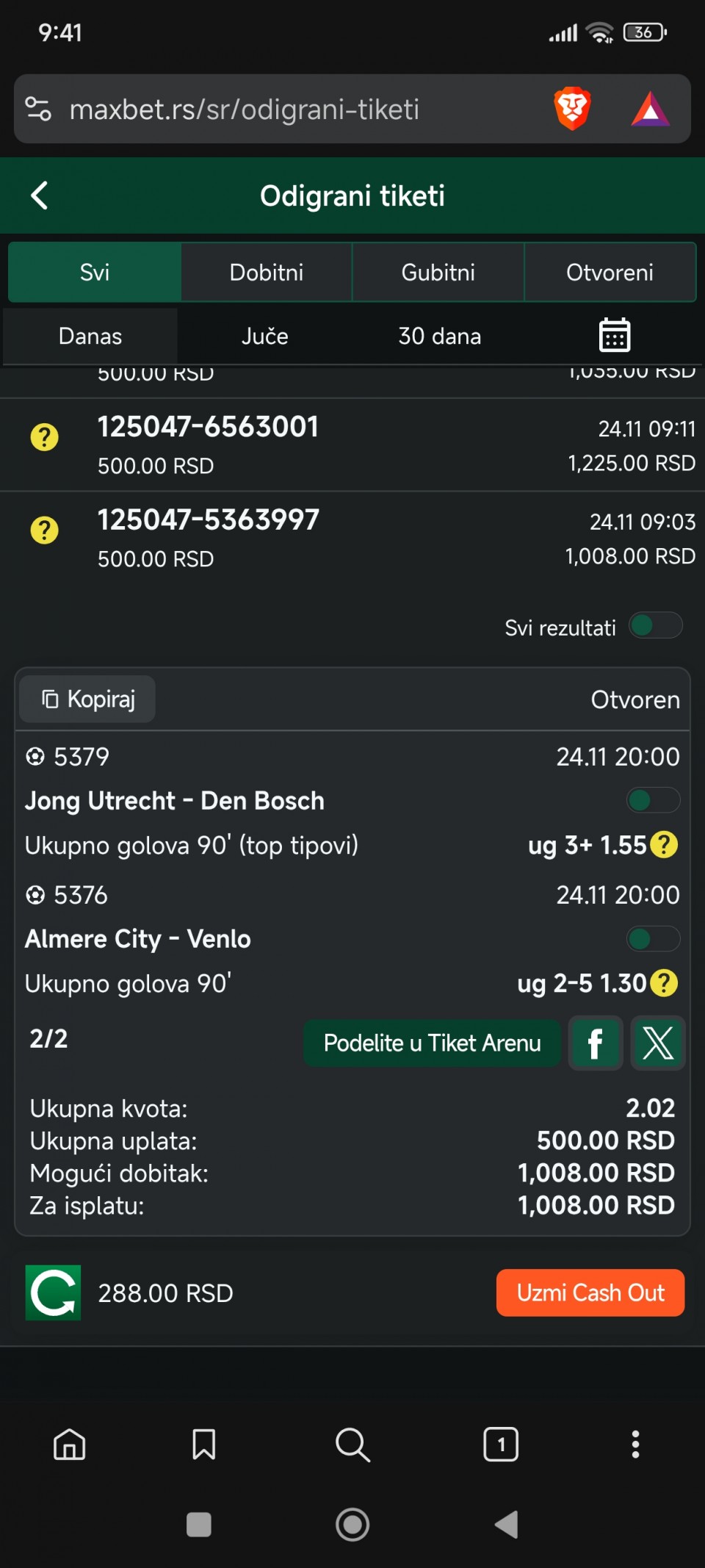705x1568 pixels.
Task: Open the calendar date picker
Action: (x=614, y=336)
